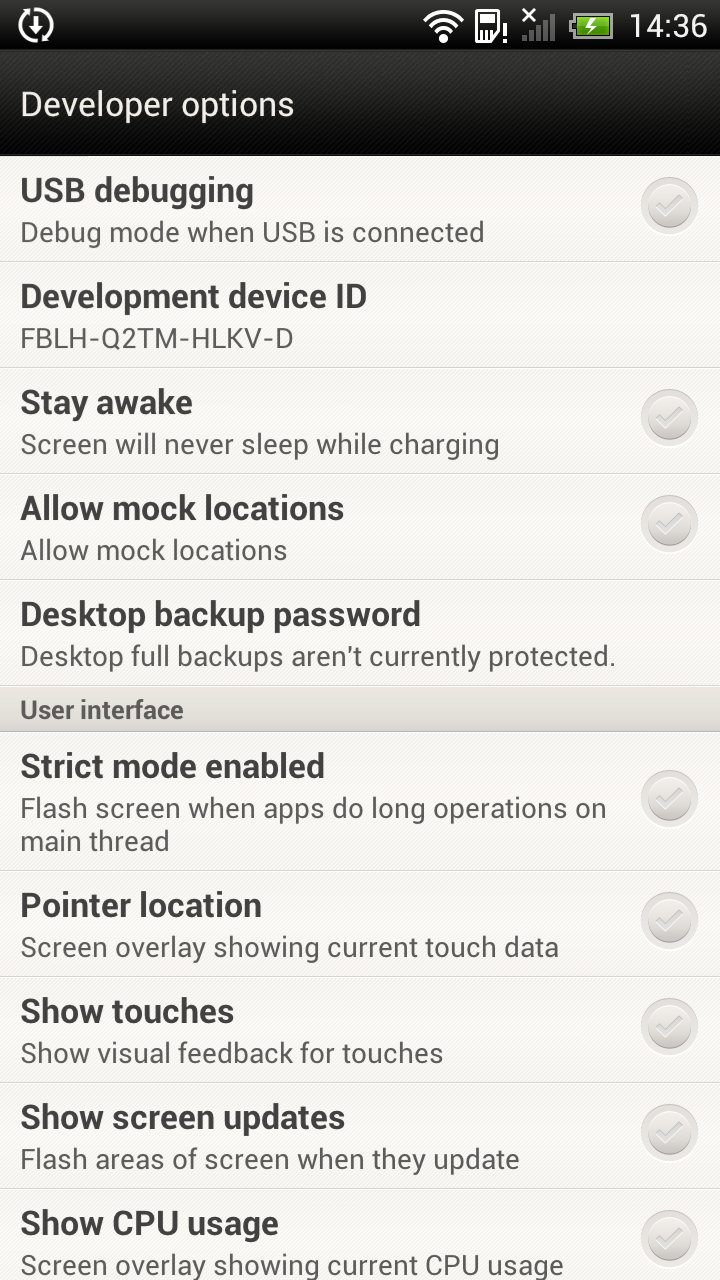Open the Development device ID row

coord(360,315)
